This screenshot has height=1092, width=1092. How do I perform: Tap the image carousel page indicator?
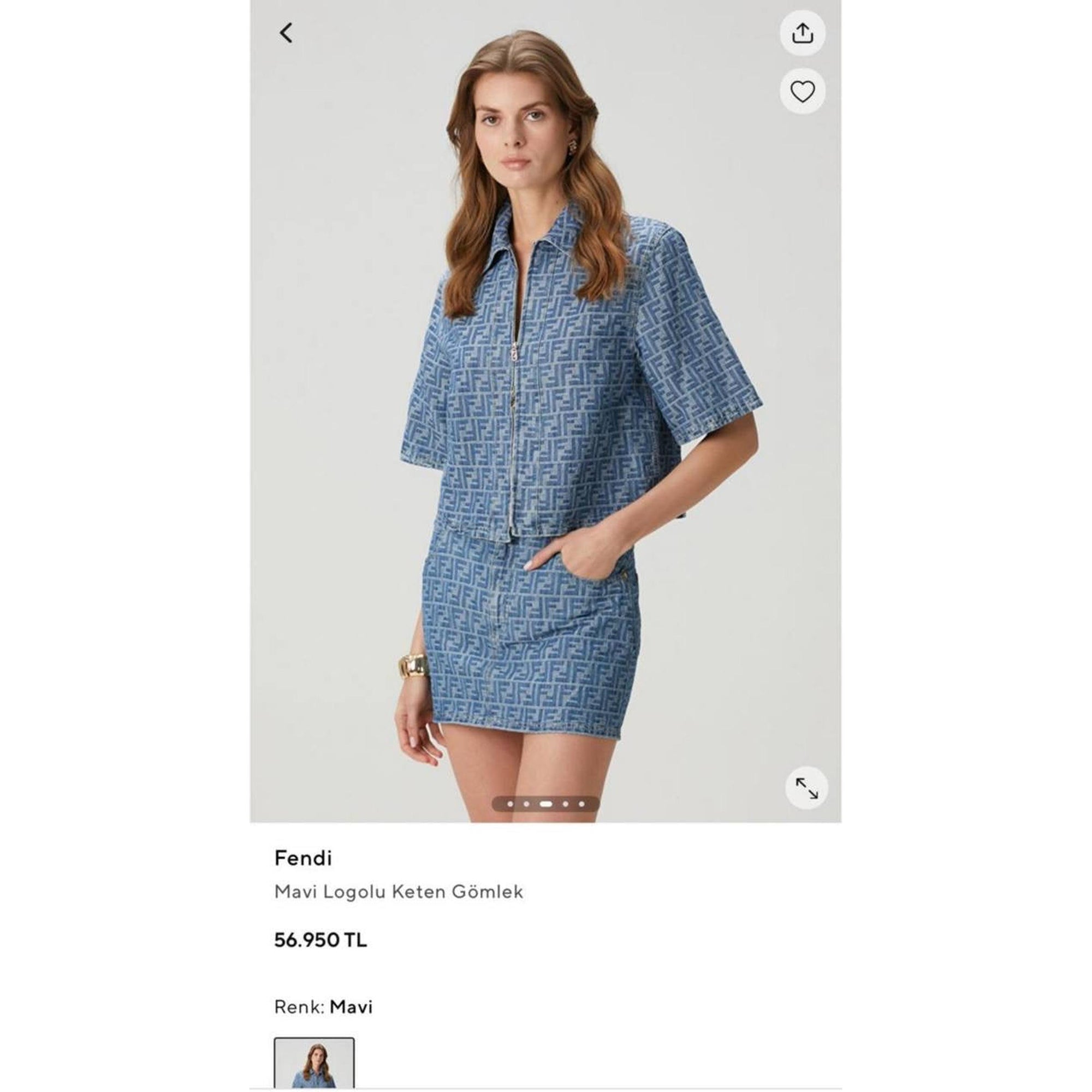(x=545, y=804)
